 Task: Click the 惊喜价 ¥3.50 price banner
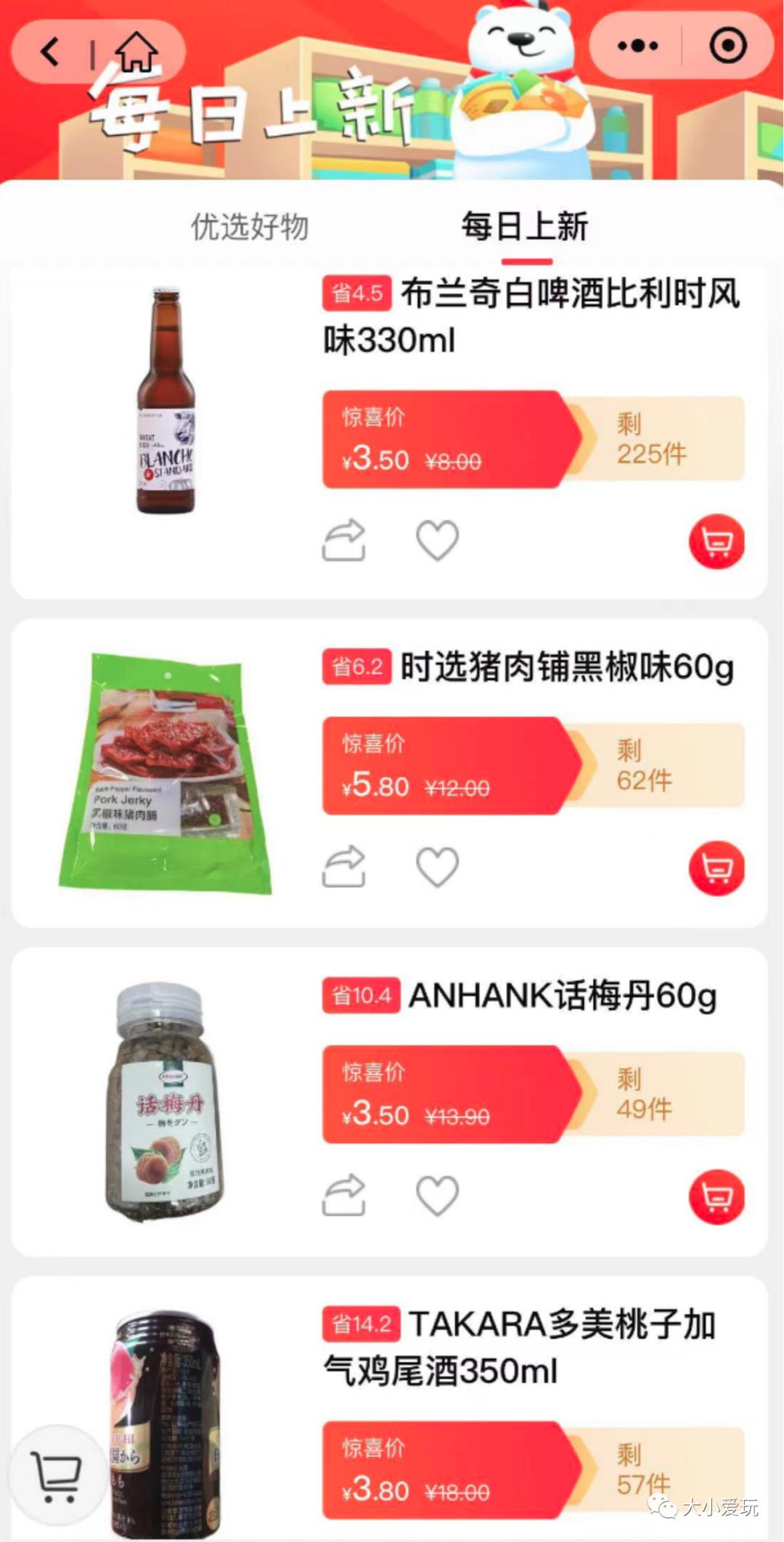pyautogui.click(x=443, y=439)
